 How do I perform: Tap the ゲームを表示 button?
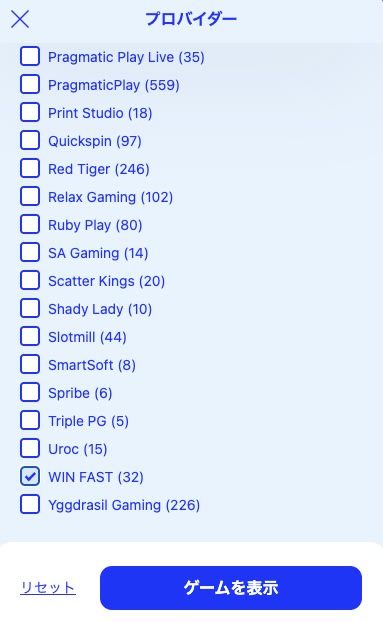point(231,588)
